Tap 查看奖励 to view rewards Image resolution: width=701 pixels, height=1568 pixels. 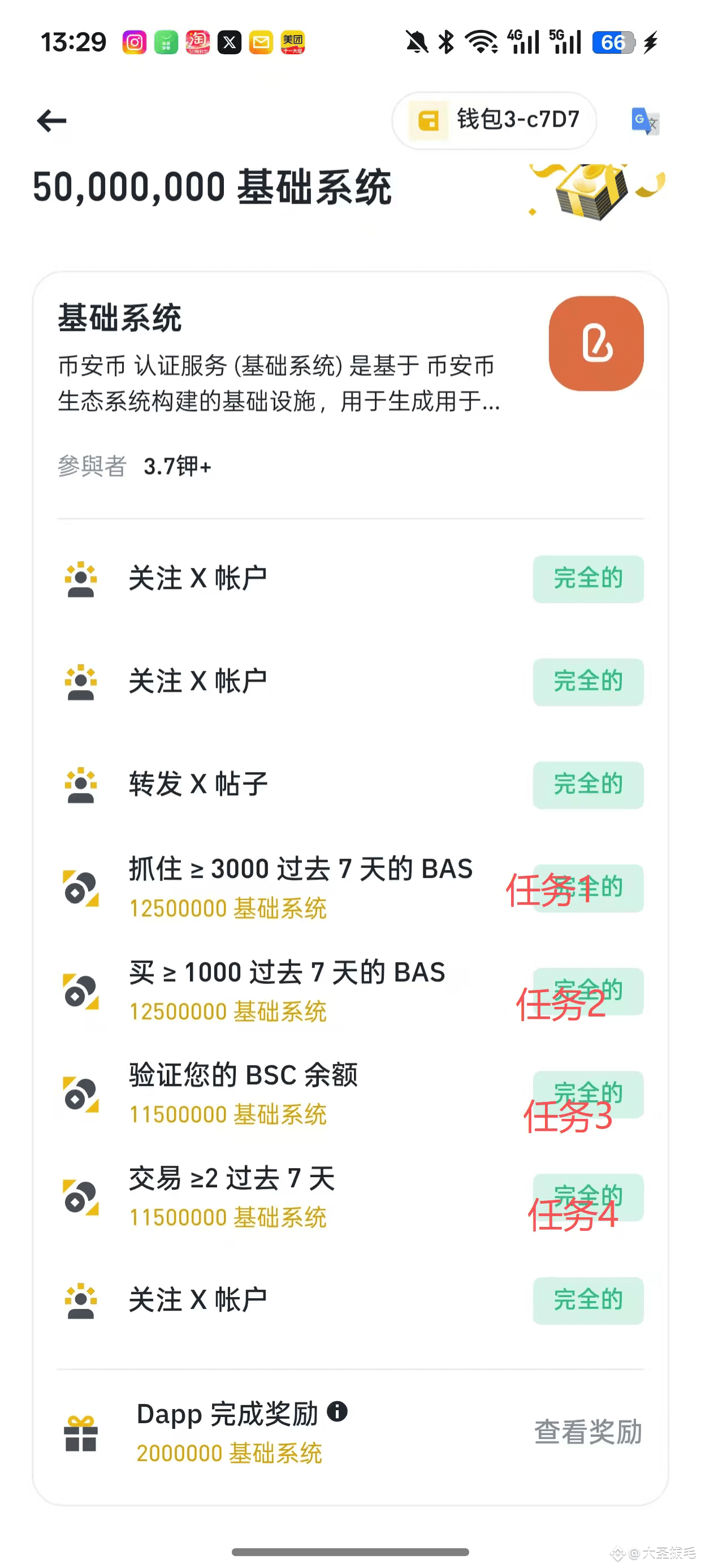click(588, 1432)
